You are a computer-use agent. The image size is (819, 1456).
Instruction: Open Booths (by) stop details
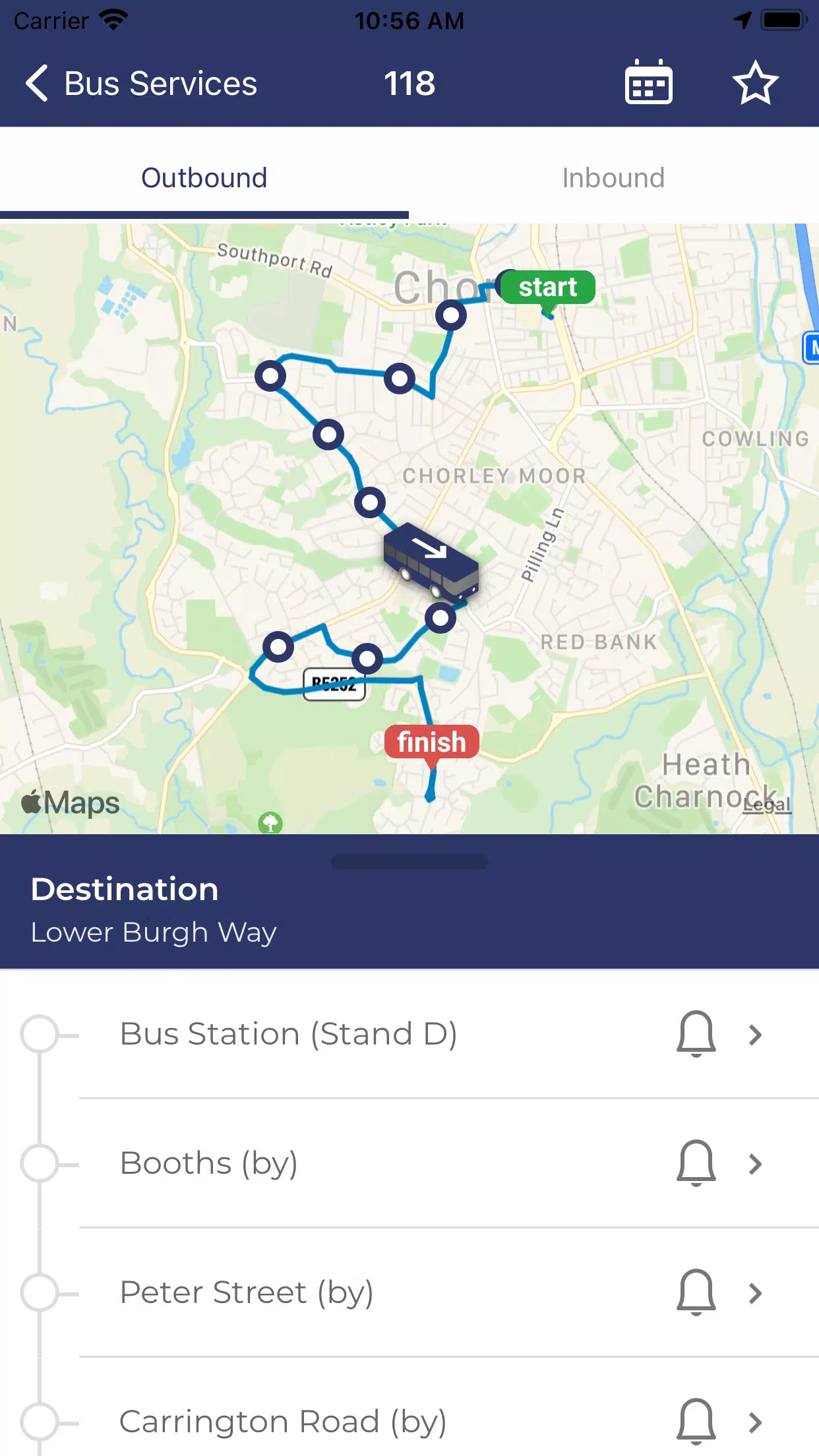coord(208,1163)
